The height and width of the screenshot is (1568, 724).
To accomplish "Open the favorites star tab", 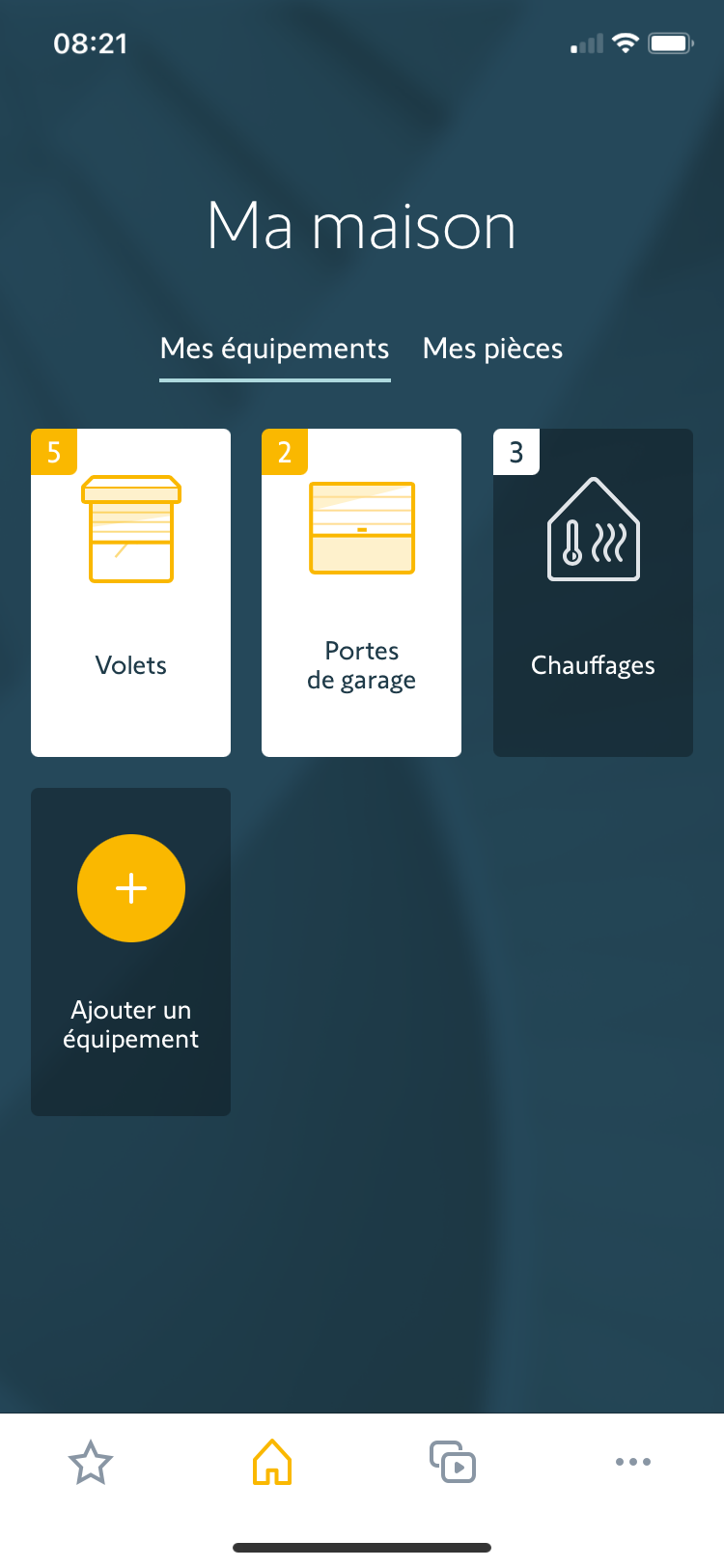I will tap(91, 1462).
